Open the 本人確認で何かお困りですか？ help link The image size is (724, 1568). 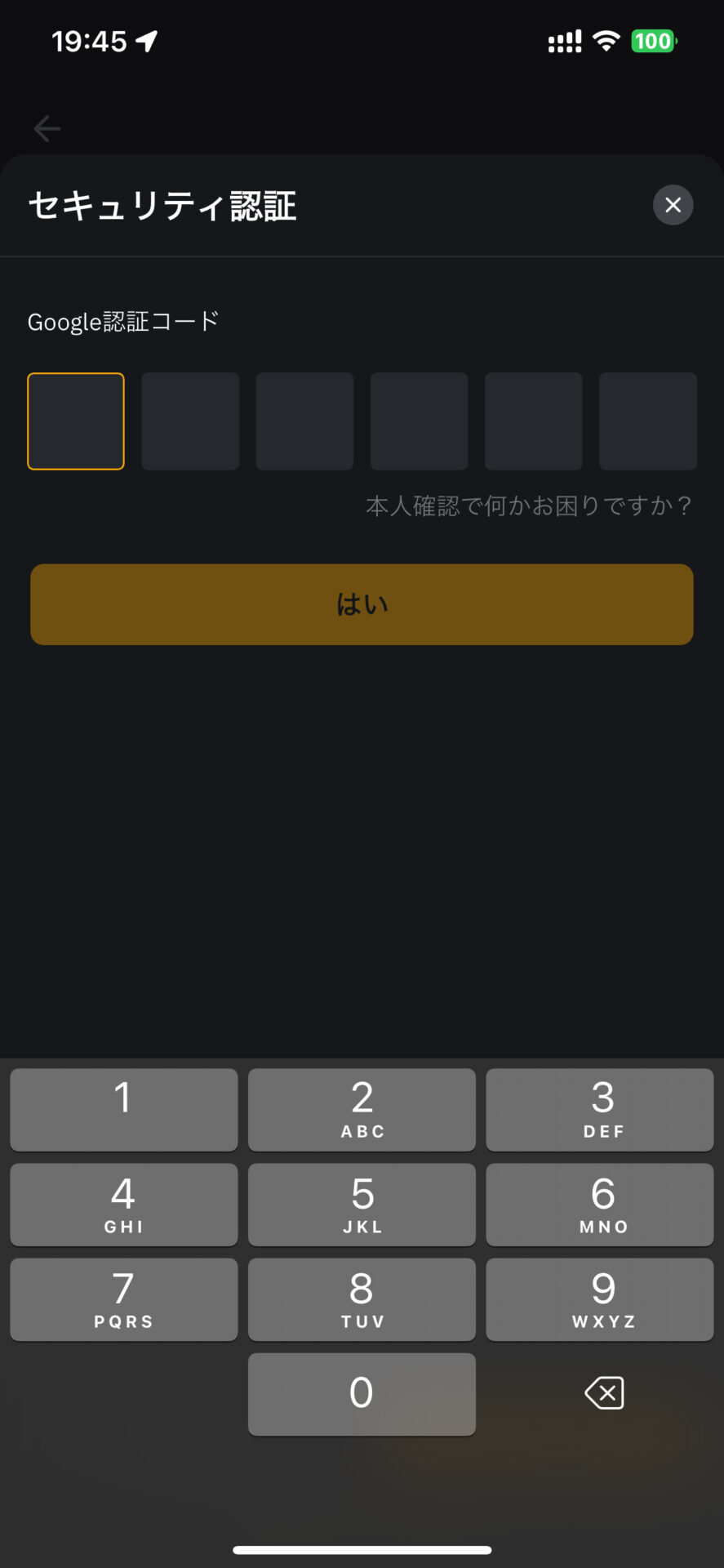point(529,506)
